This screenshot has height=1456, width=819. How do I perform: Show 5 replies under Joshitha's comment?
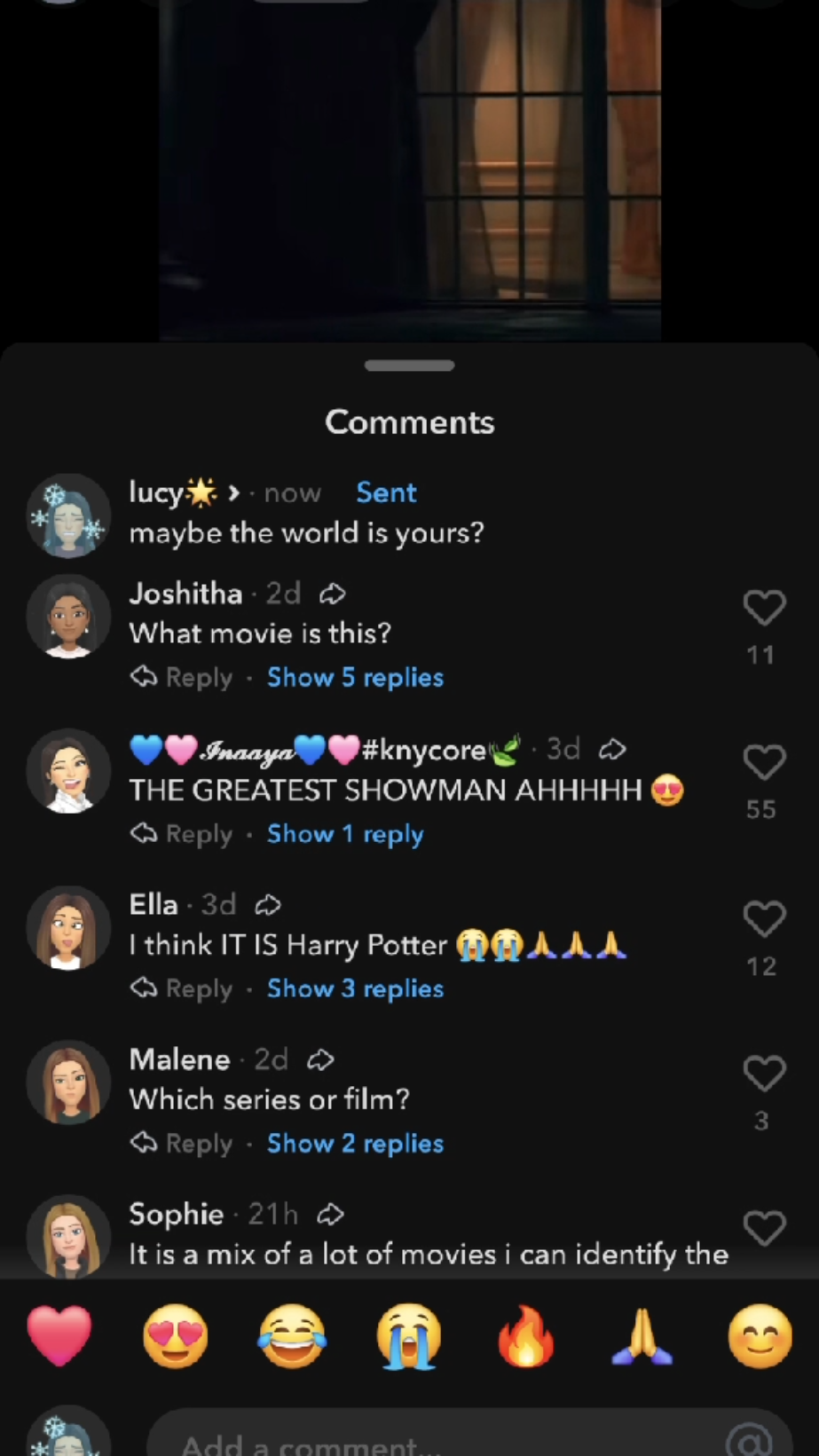pyautogui.click(x=355, y=678)
